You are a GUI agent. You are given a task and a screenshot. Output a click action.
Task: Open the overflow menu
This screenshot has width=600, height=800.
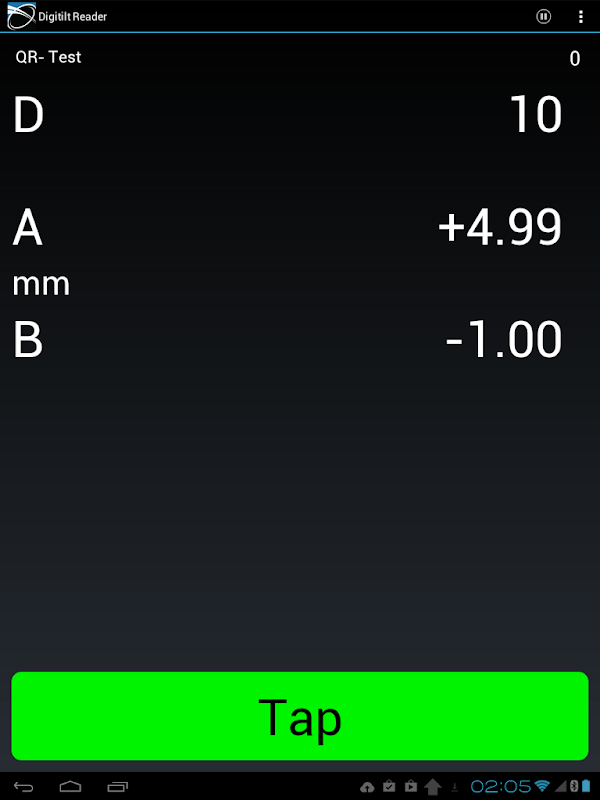(581, 16)
